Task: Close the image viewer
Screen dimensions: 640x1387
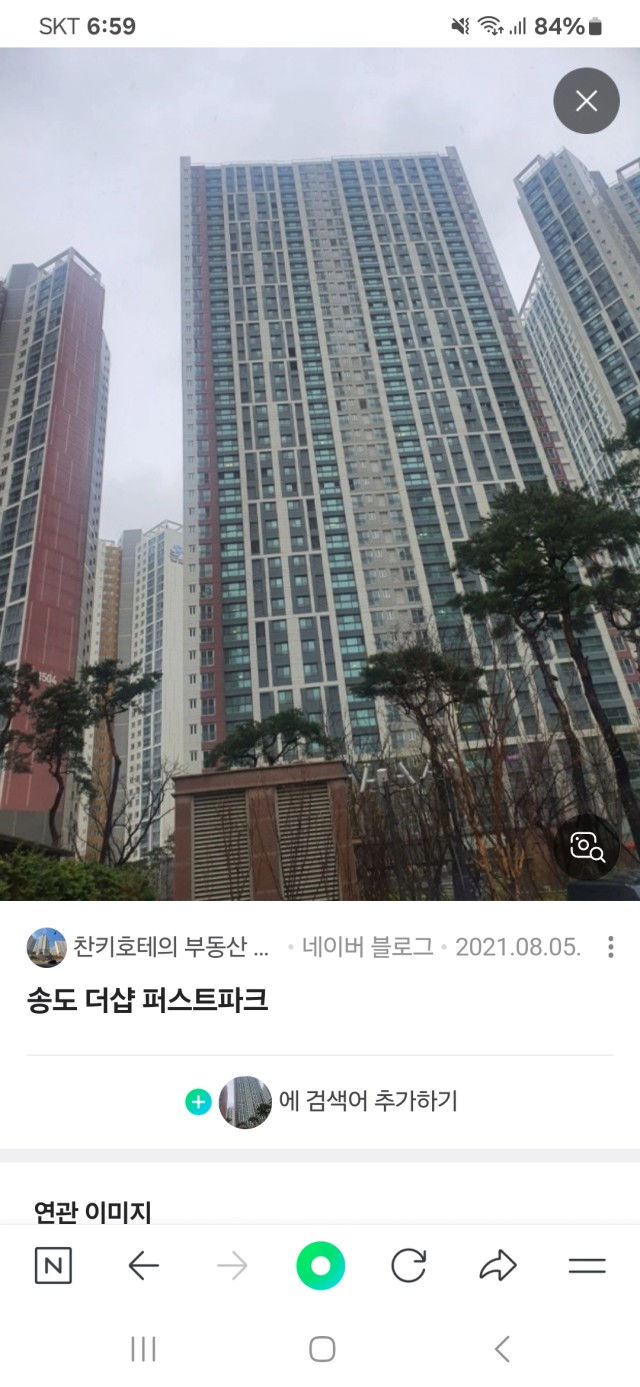Action: pos(587,101)
